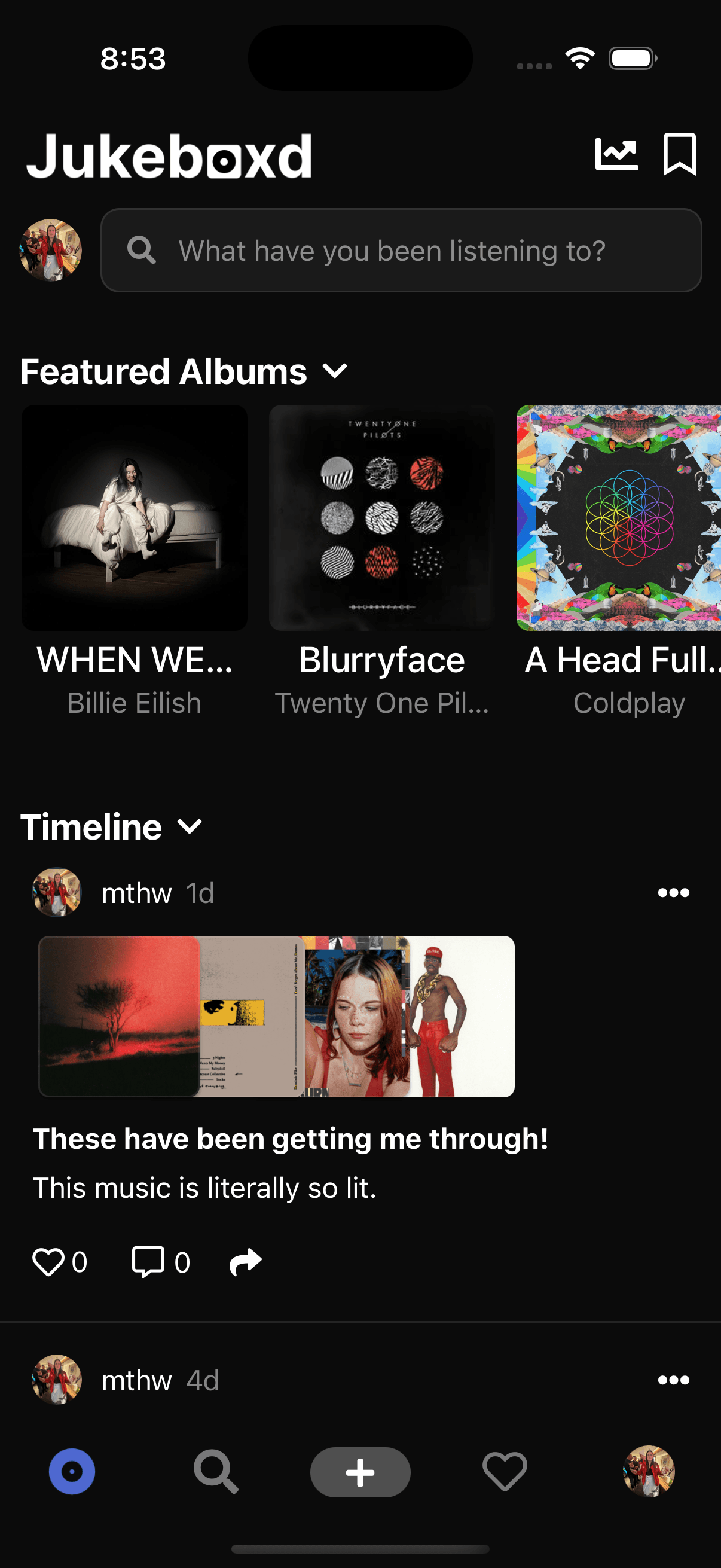
Task: Share mthw's post using the arrow icon
Action: tap(245, 1261)
